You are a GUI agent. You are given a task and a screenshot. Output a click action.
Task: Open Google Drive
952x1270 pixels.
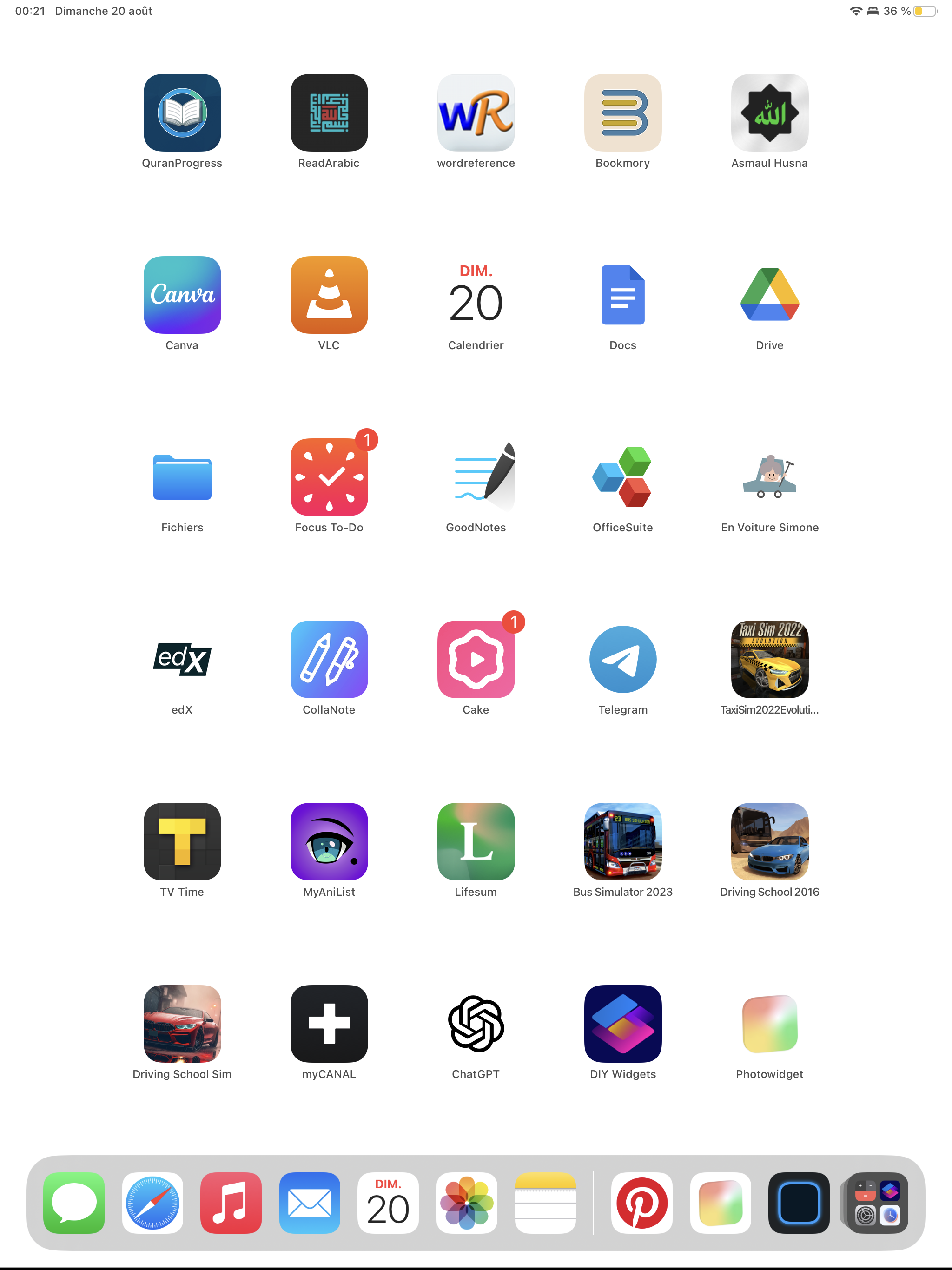[x=769, y=295]
